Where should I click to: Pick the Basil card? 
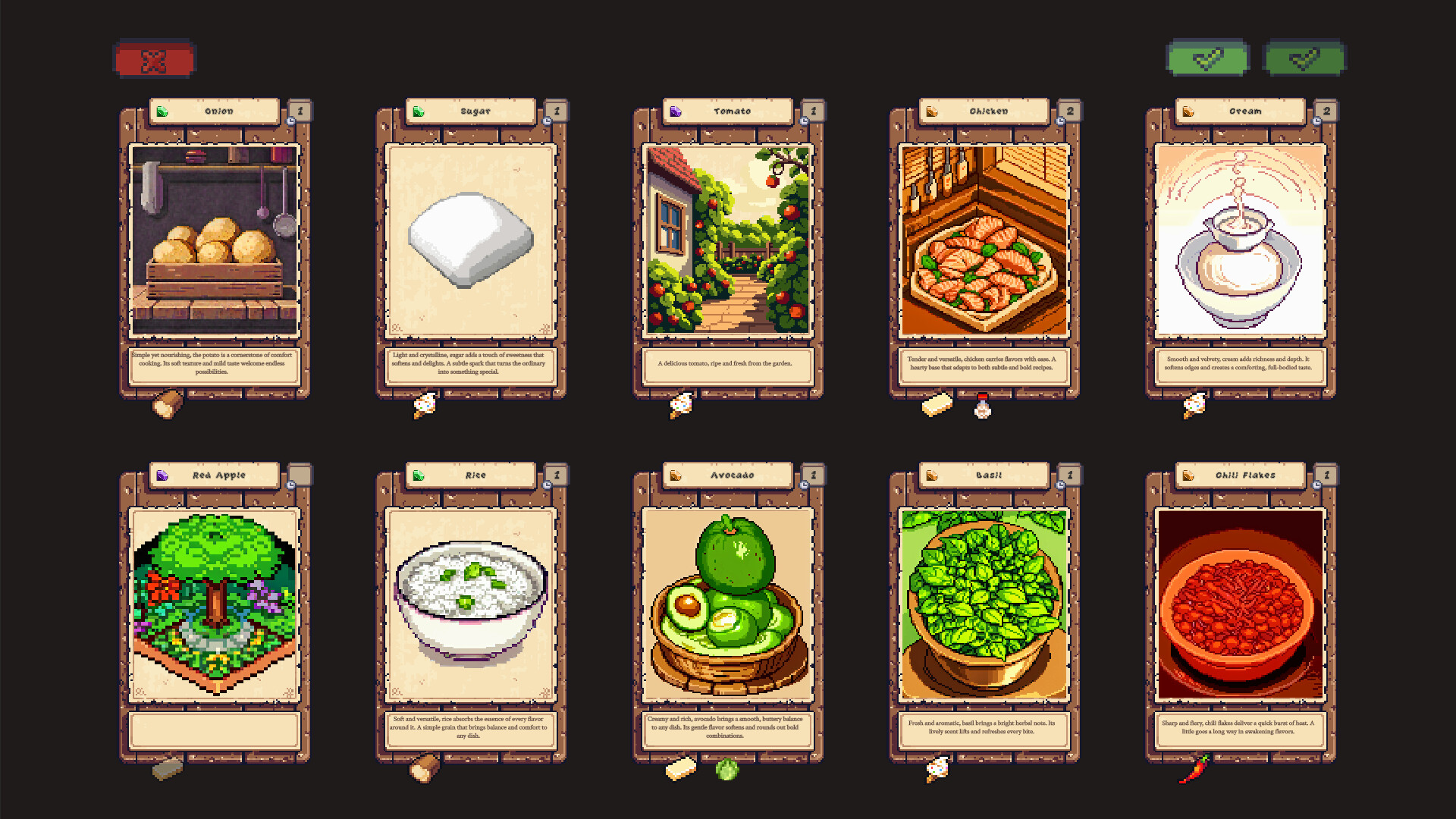coord(984,605)
